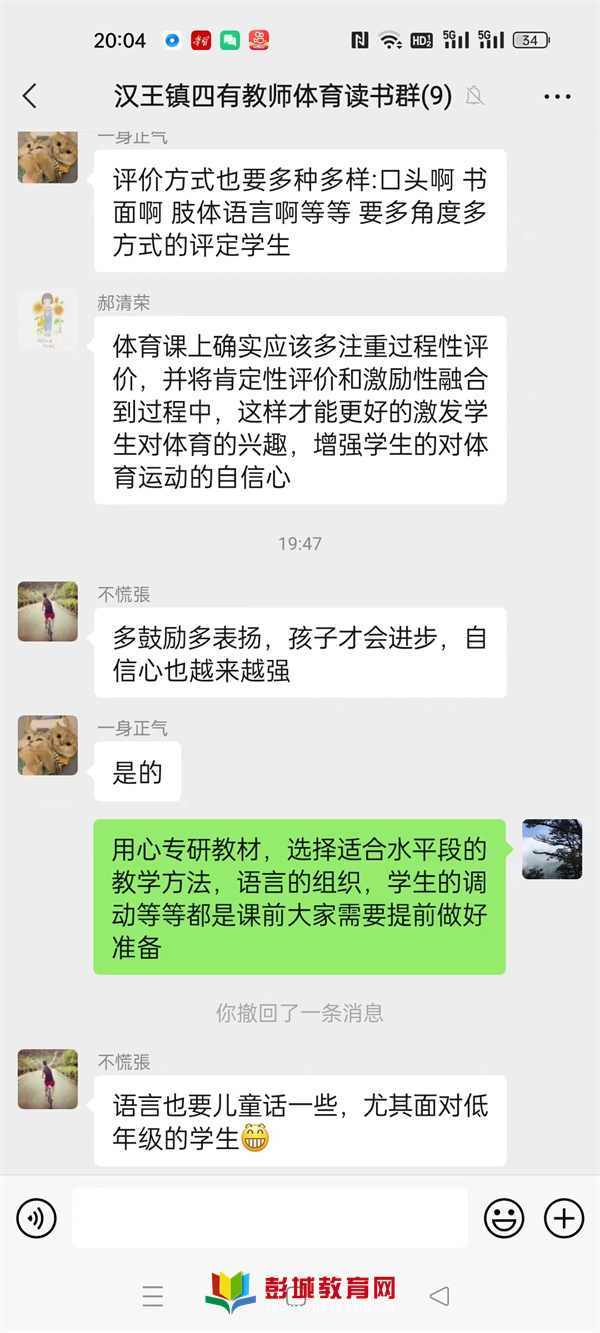Go back from the group chat
Screen dimensions: 600x1333
29,96
